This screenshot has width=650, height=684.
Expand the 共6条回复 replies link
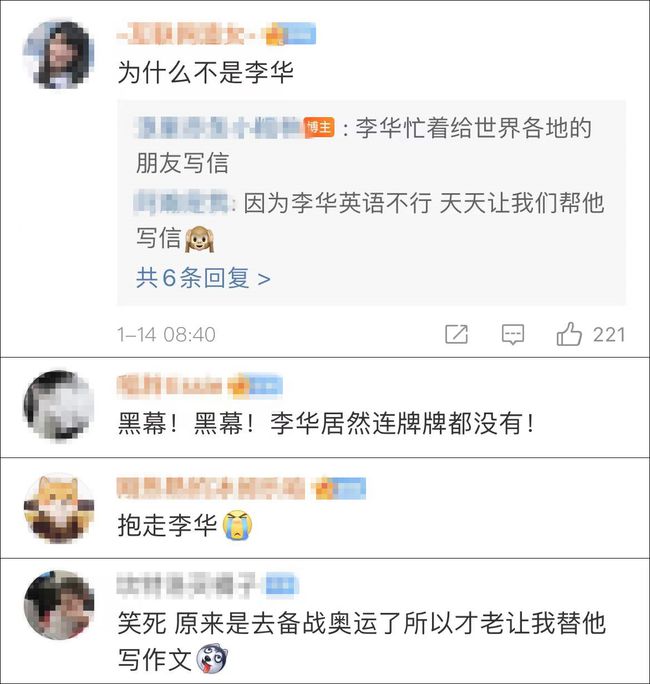(203, 278)
